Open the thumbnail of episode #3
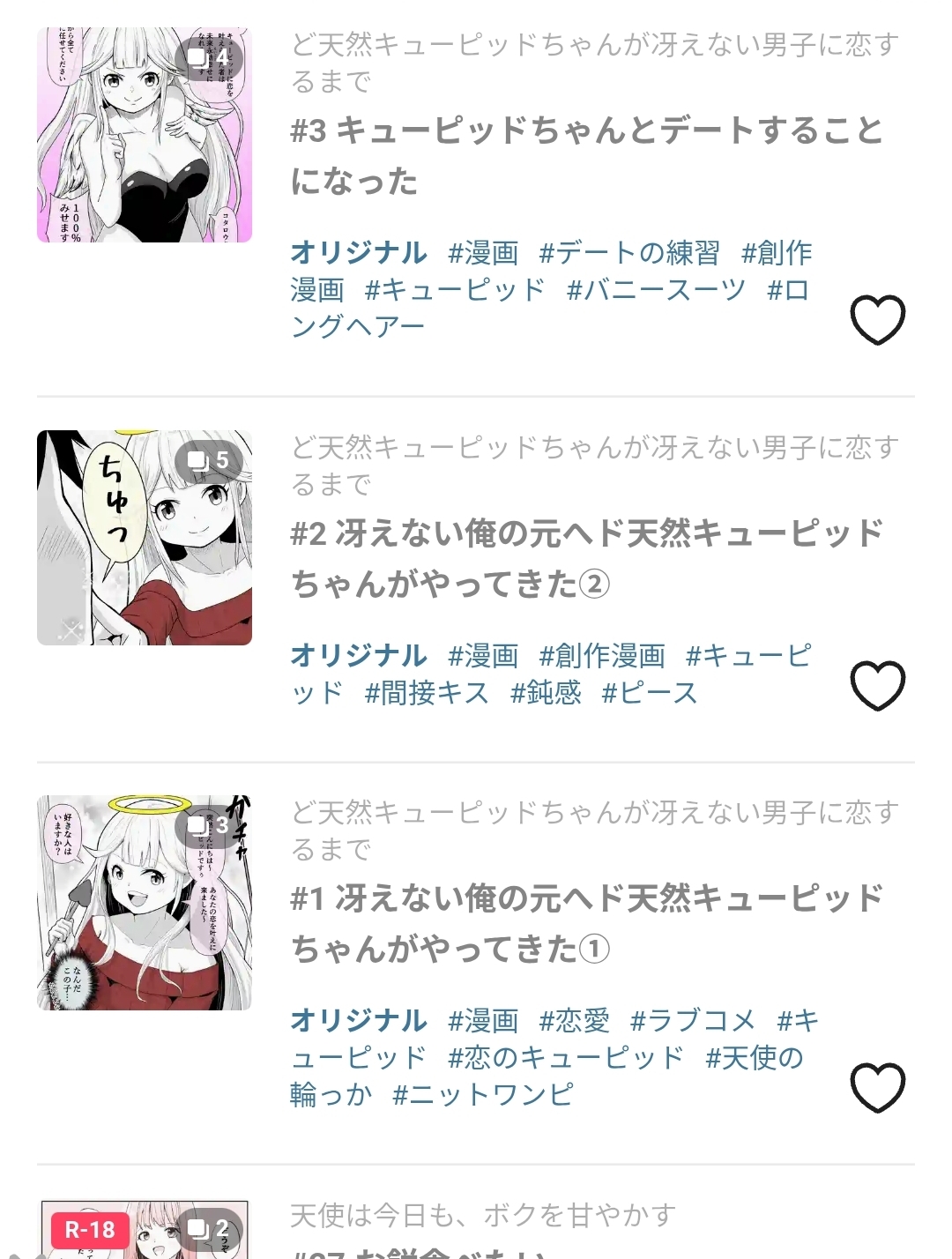The width and height of the screenshot is (952, 1259). click(145, 135)
